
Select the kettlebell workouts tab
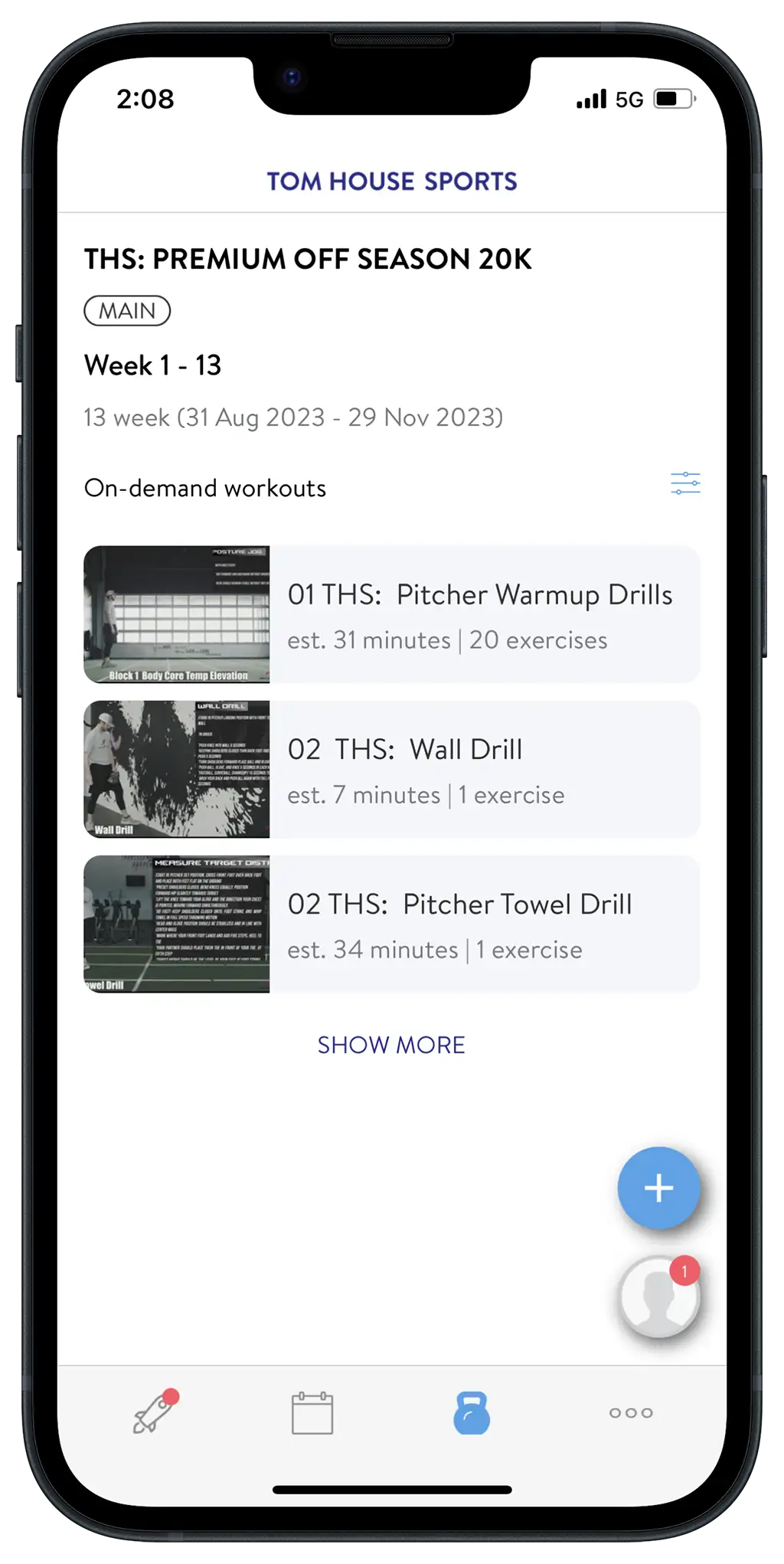coord(472,1412)
